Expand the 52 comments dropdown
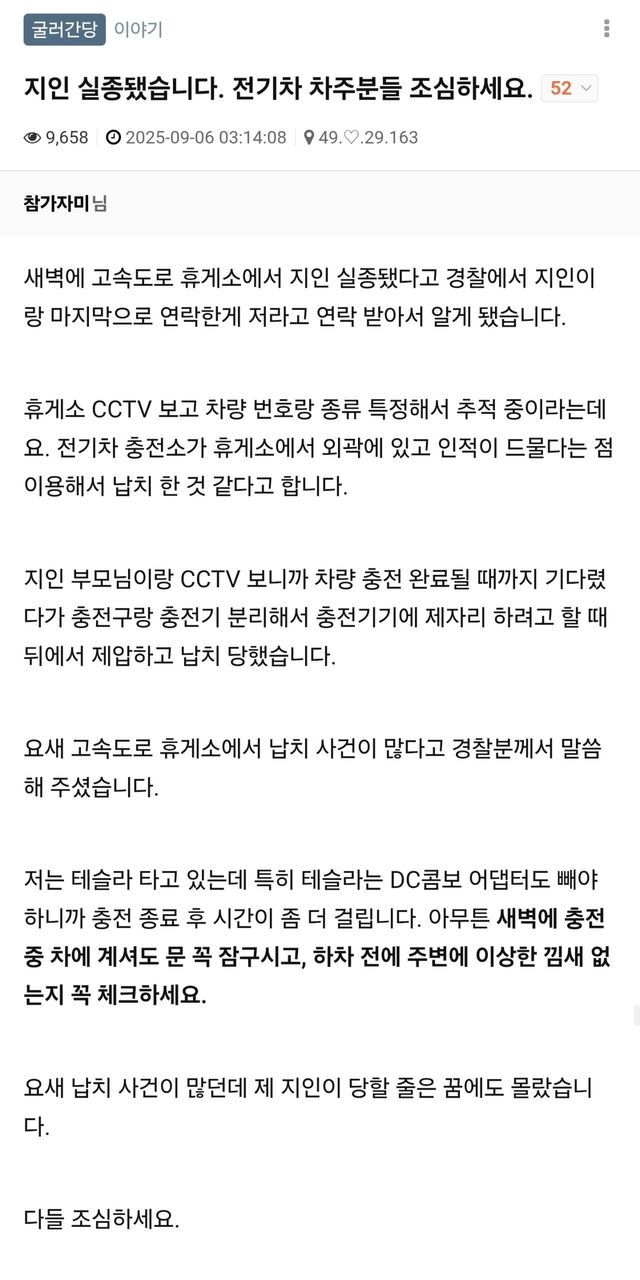 pyautogui.click(x=570, y=88)
